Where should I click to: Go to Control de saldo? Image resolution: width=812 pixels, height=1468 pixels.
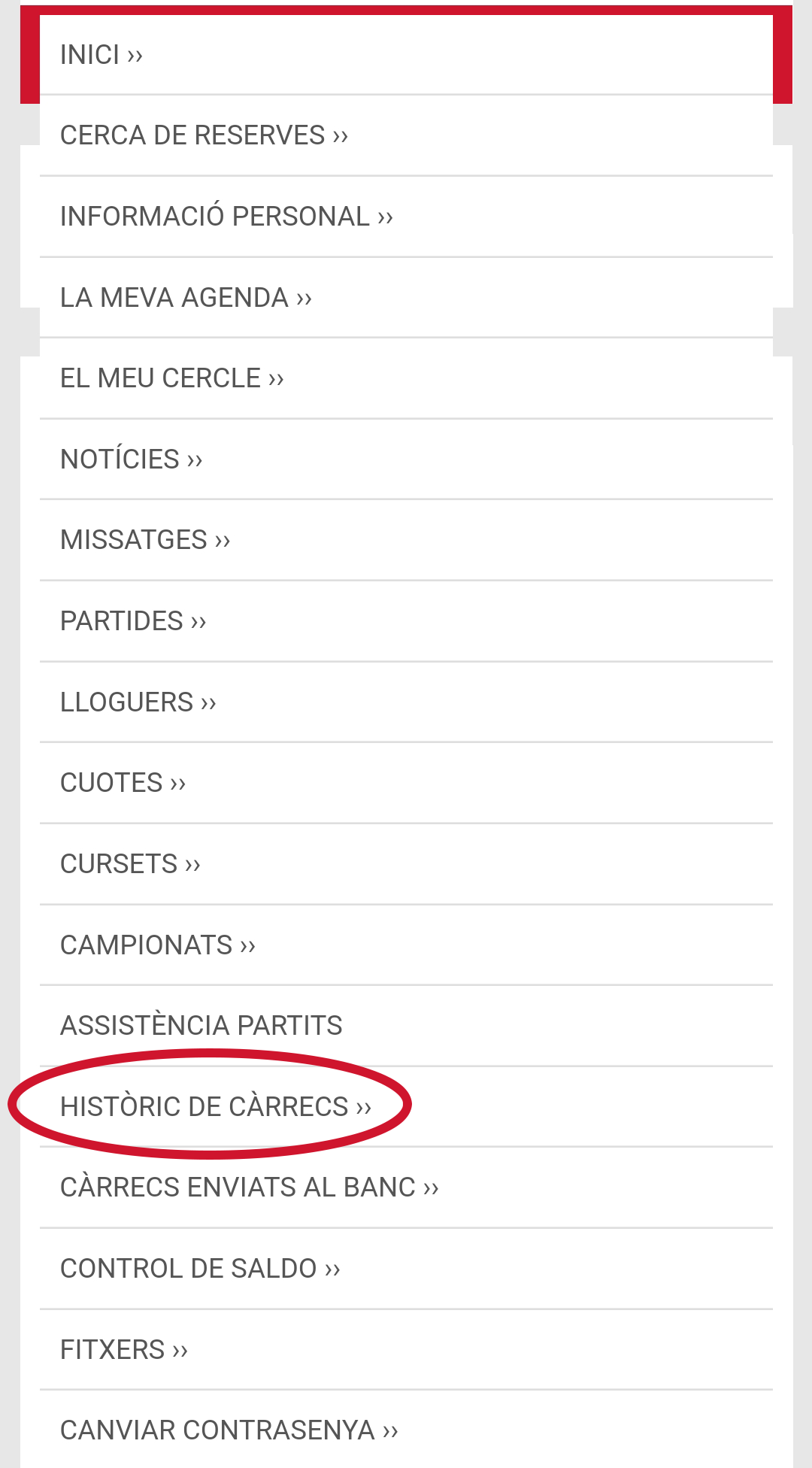(x=200, y=1269)
